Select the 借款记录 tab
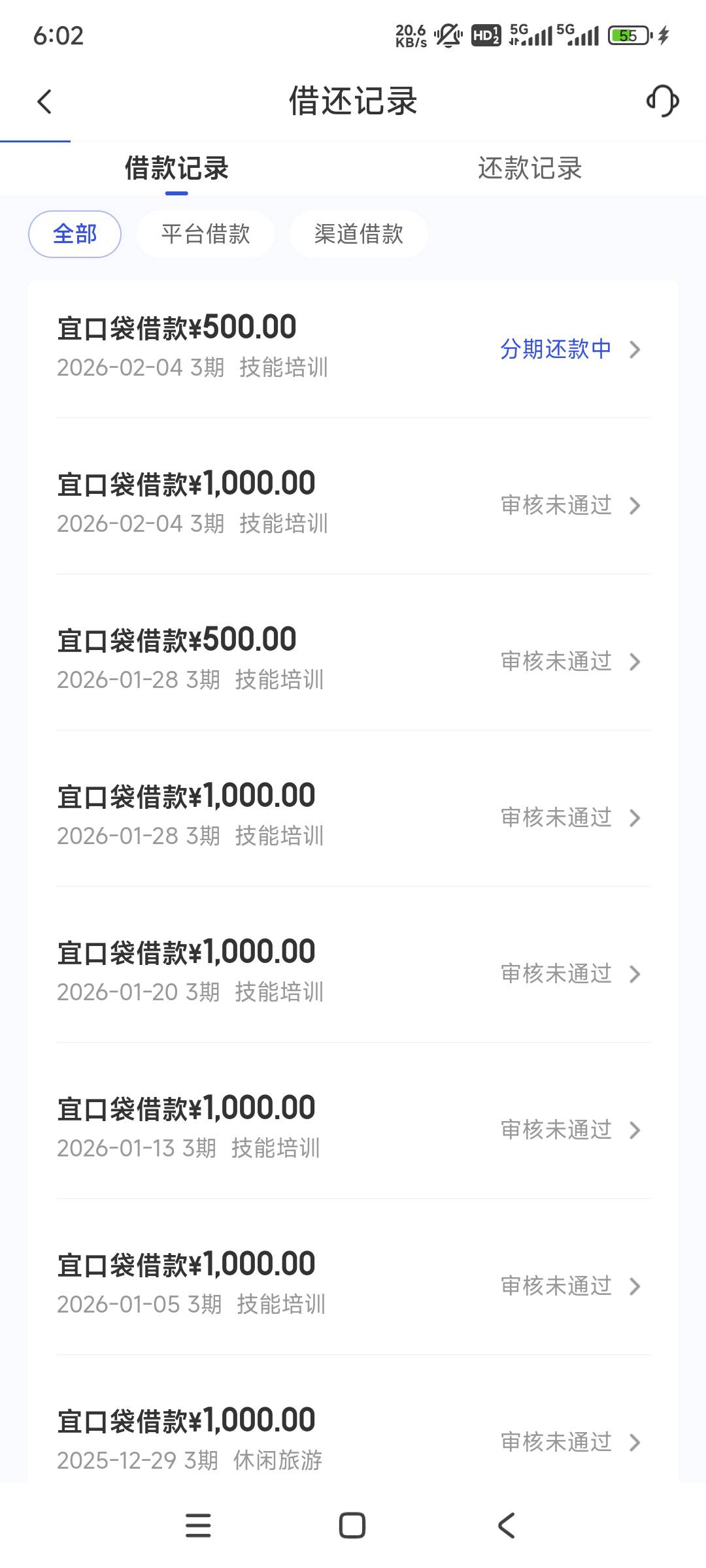This screenshot has width=706, height=1568. 176,169
